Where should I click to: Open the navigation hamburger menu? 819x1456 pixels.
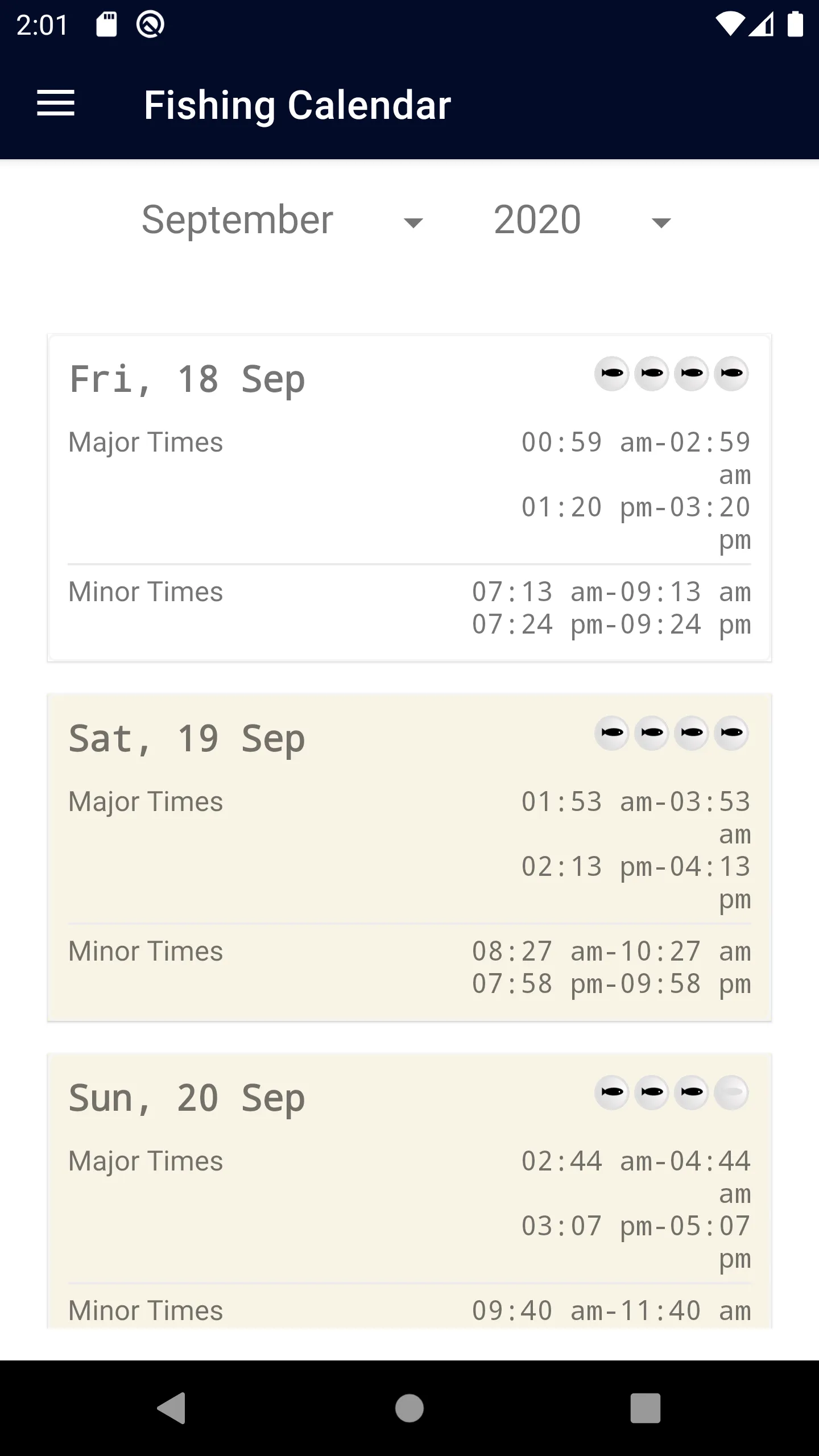point(57,104)
